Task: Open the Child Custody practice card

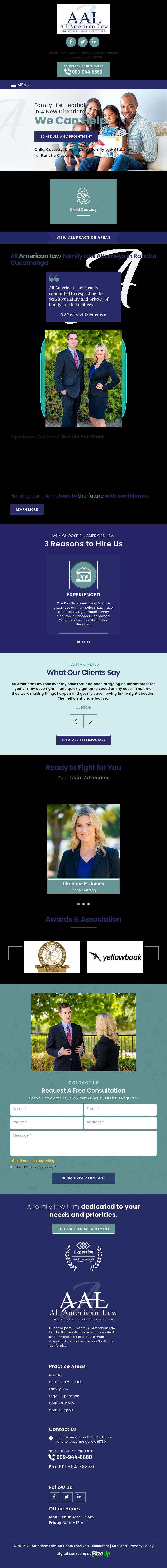Action: click(x=83, y=201)
